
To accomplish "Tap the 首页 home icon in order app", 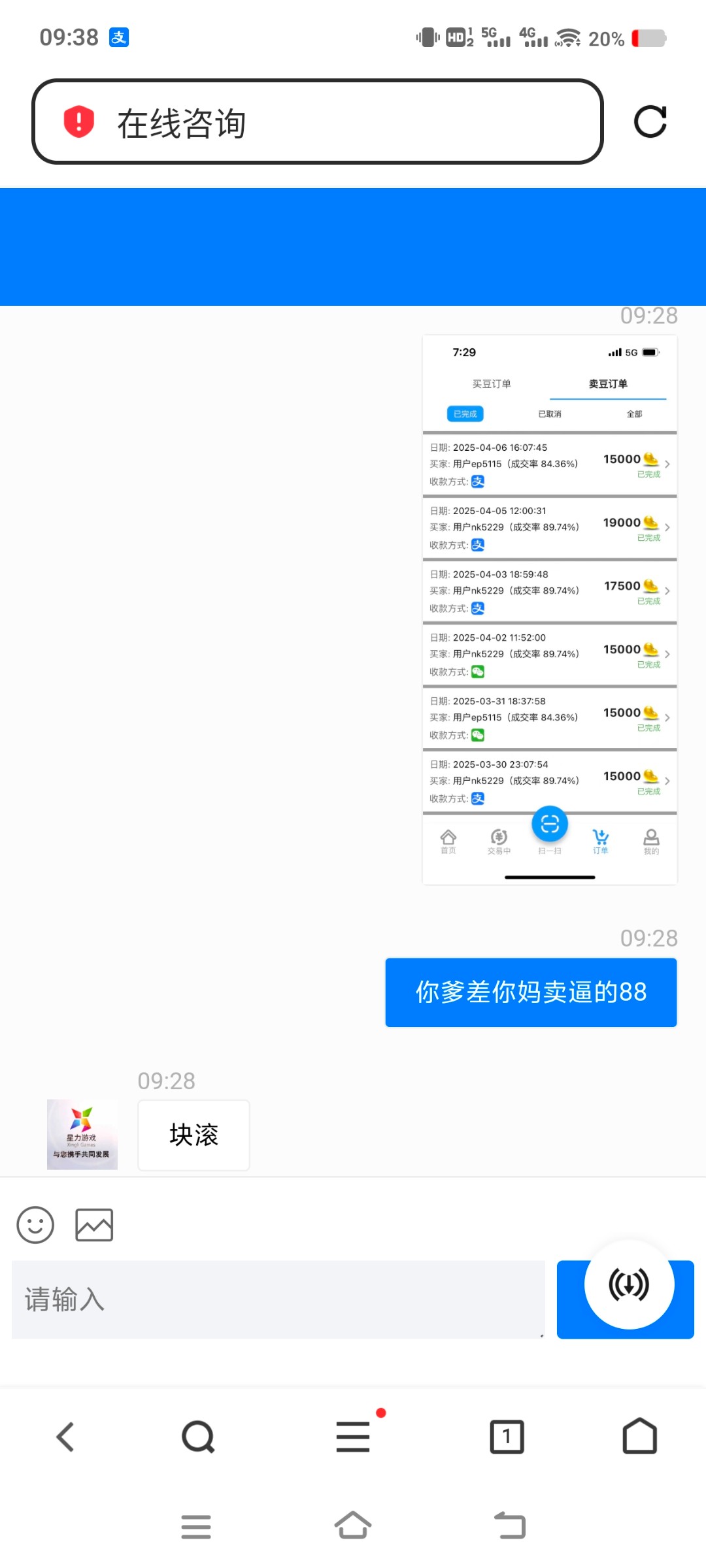I will click(x=448, y=841).
